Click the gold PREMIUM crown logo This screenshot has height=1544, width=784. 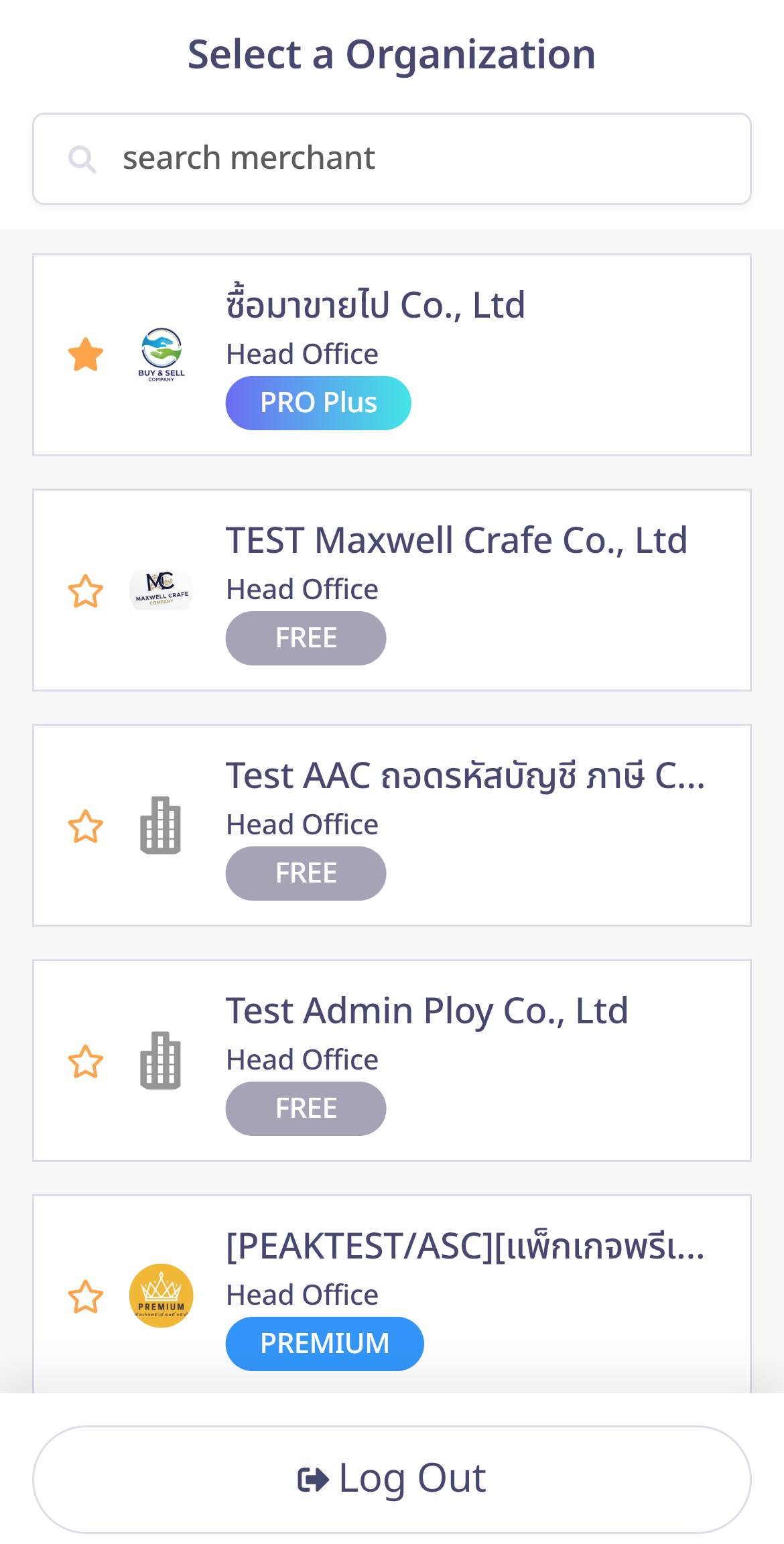tap(160, 1295)
